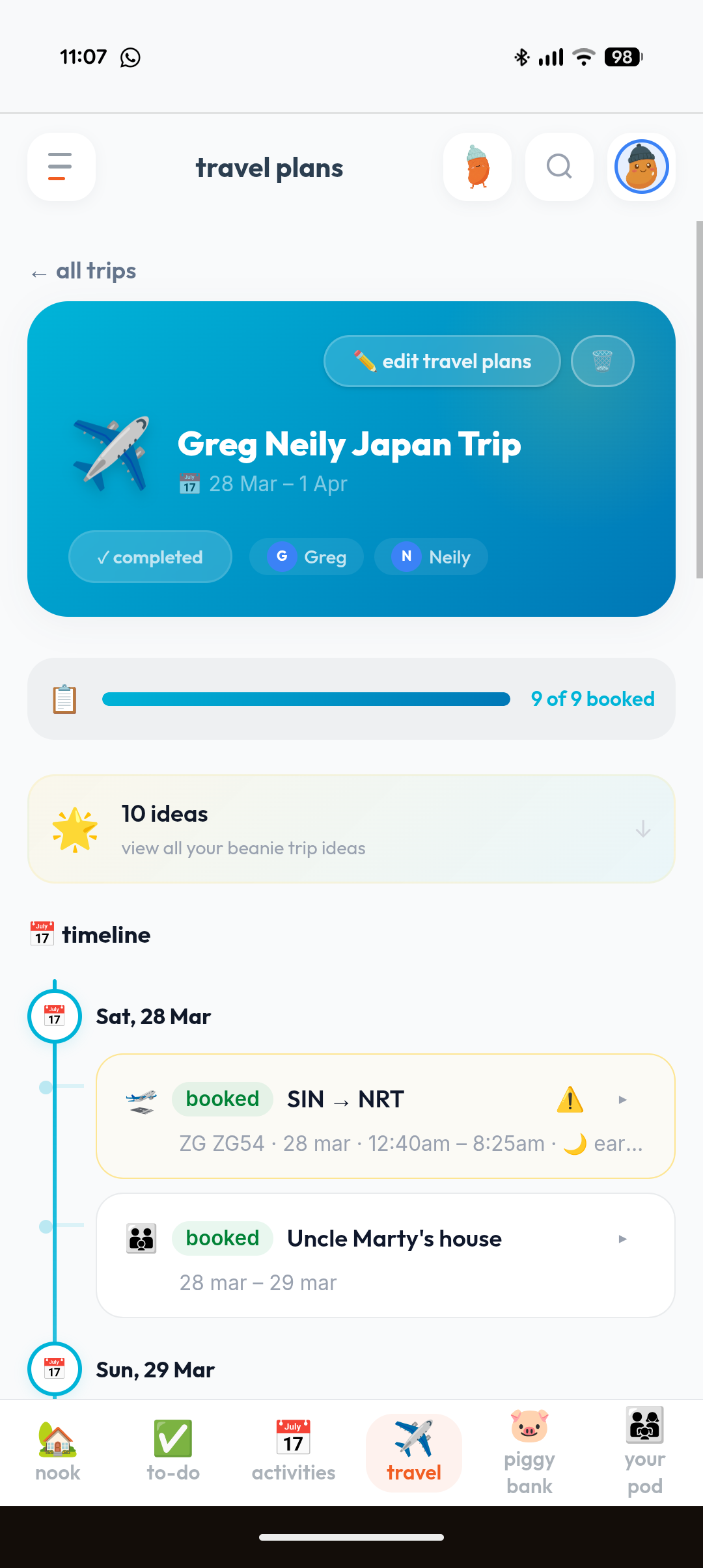Tap the completed status chip
This screenshot has height=1568, width=703.
[x=150, y=557]
